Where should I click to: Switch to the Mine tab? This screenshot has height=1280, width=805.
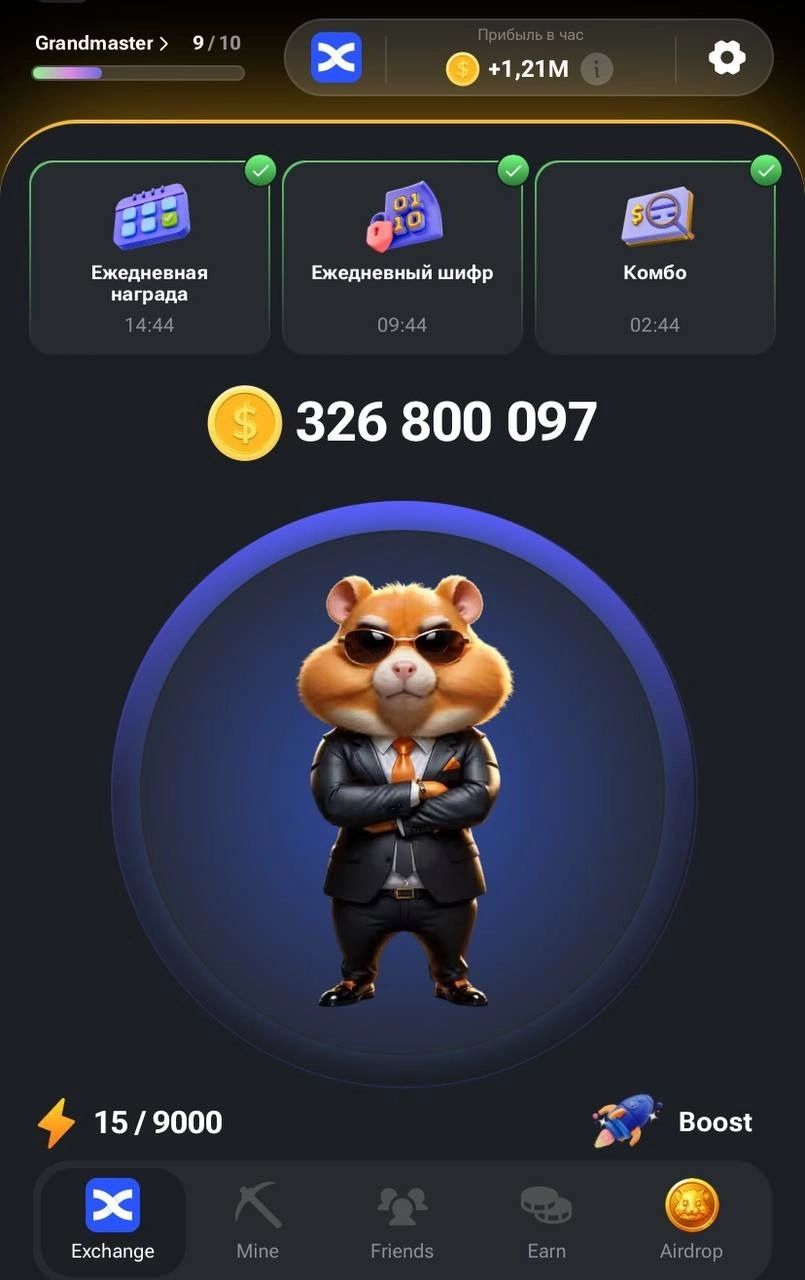[x=258, y=1220]
